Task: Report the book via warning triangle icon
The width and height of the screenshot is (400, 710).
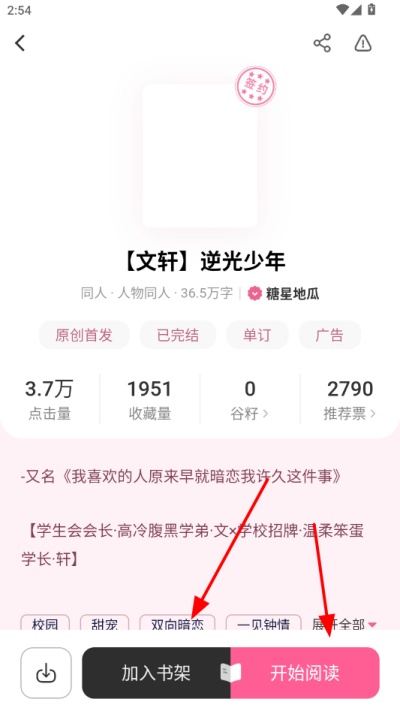Action: point(363,43)
